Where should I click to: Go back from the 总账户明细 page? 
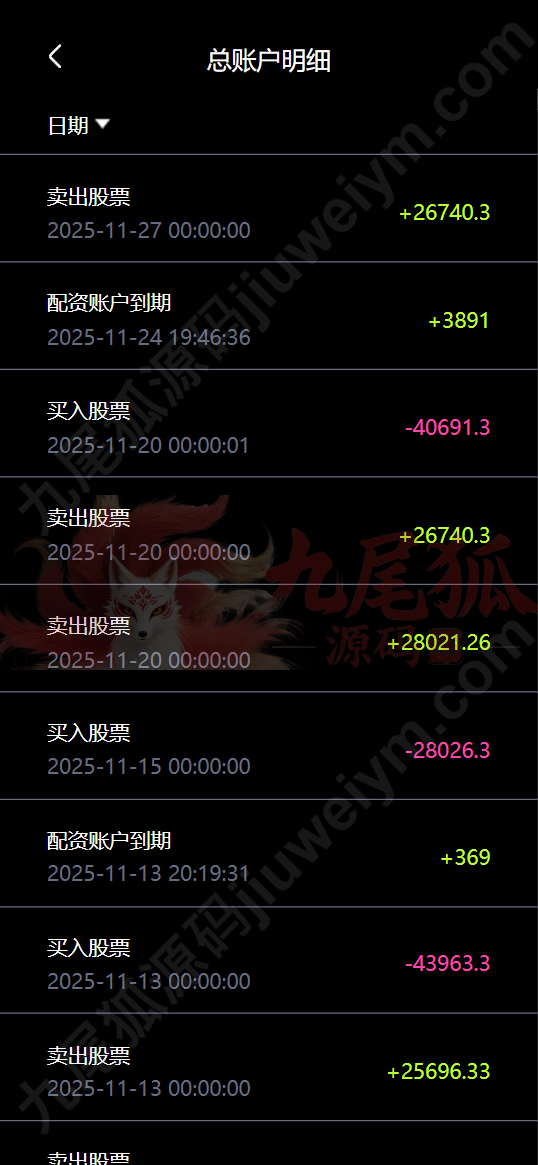point(55,56)
